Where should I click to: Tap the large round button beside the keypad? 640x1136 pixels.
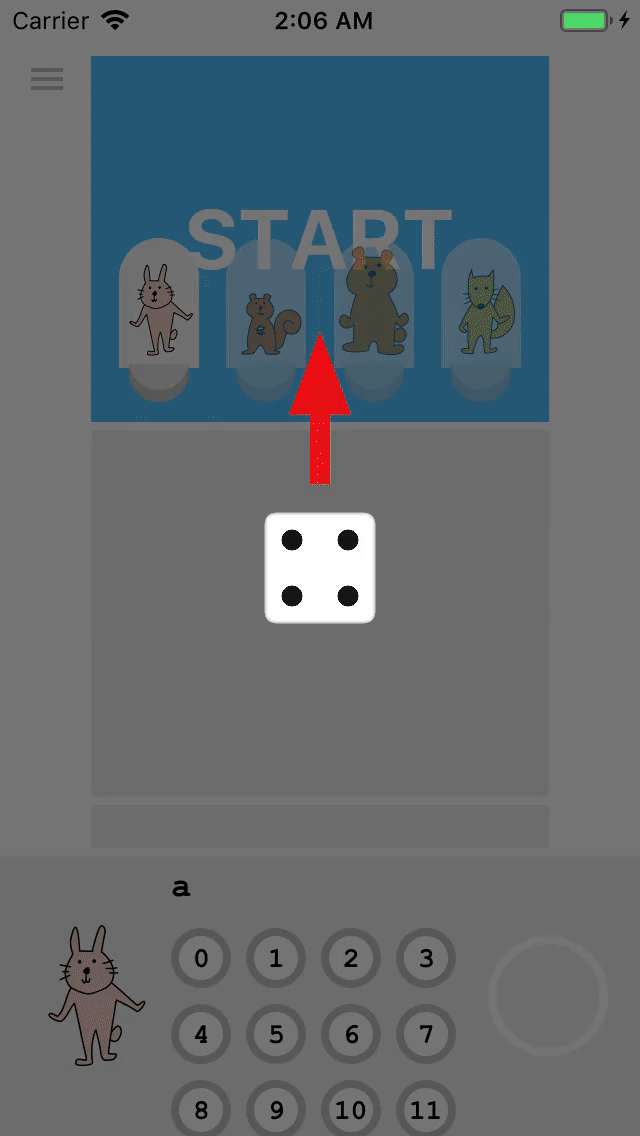tap(548, 996)
